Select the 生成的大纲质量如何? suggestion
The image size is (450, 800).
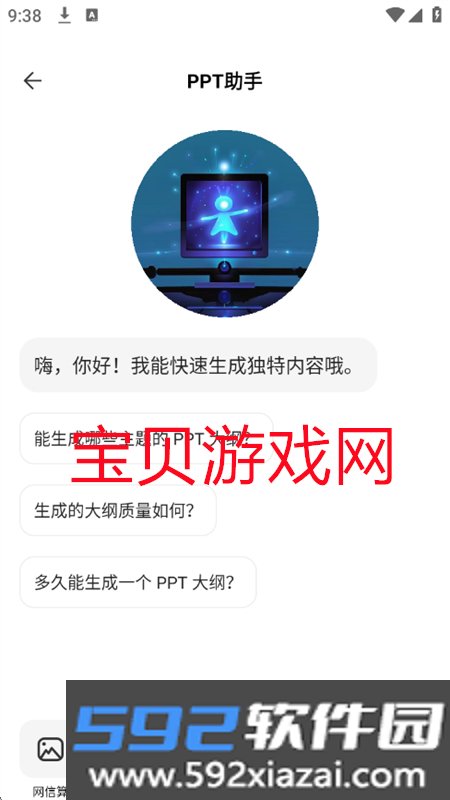(118, 510)
